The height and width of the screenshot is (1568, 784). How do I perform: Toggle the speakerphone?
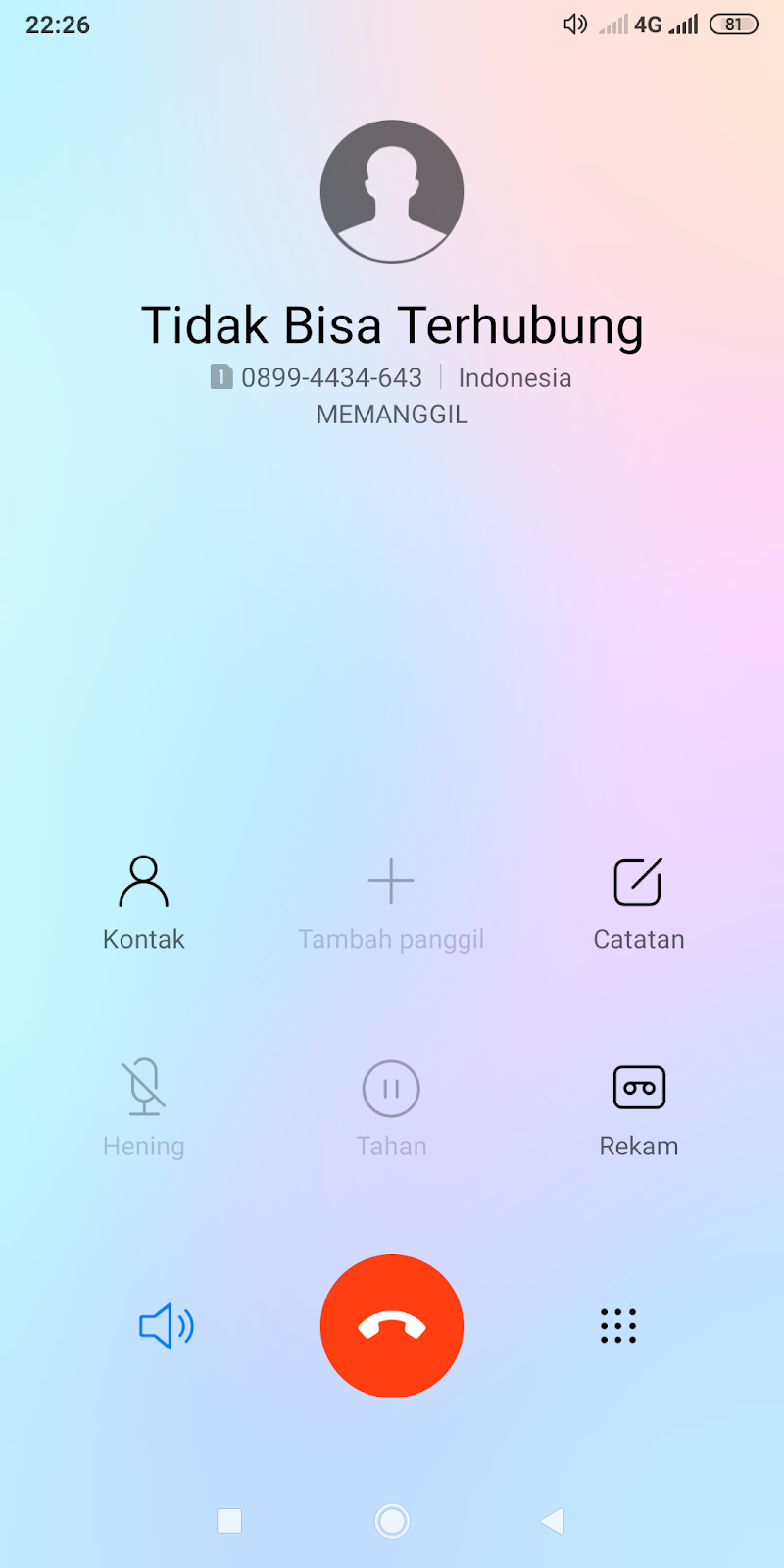pos(166,1326)
